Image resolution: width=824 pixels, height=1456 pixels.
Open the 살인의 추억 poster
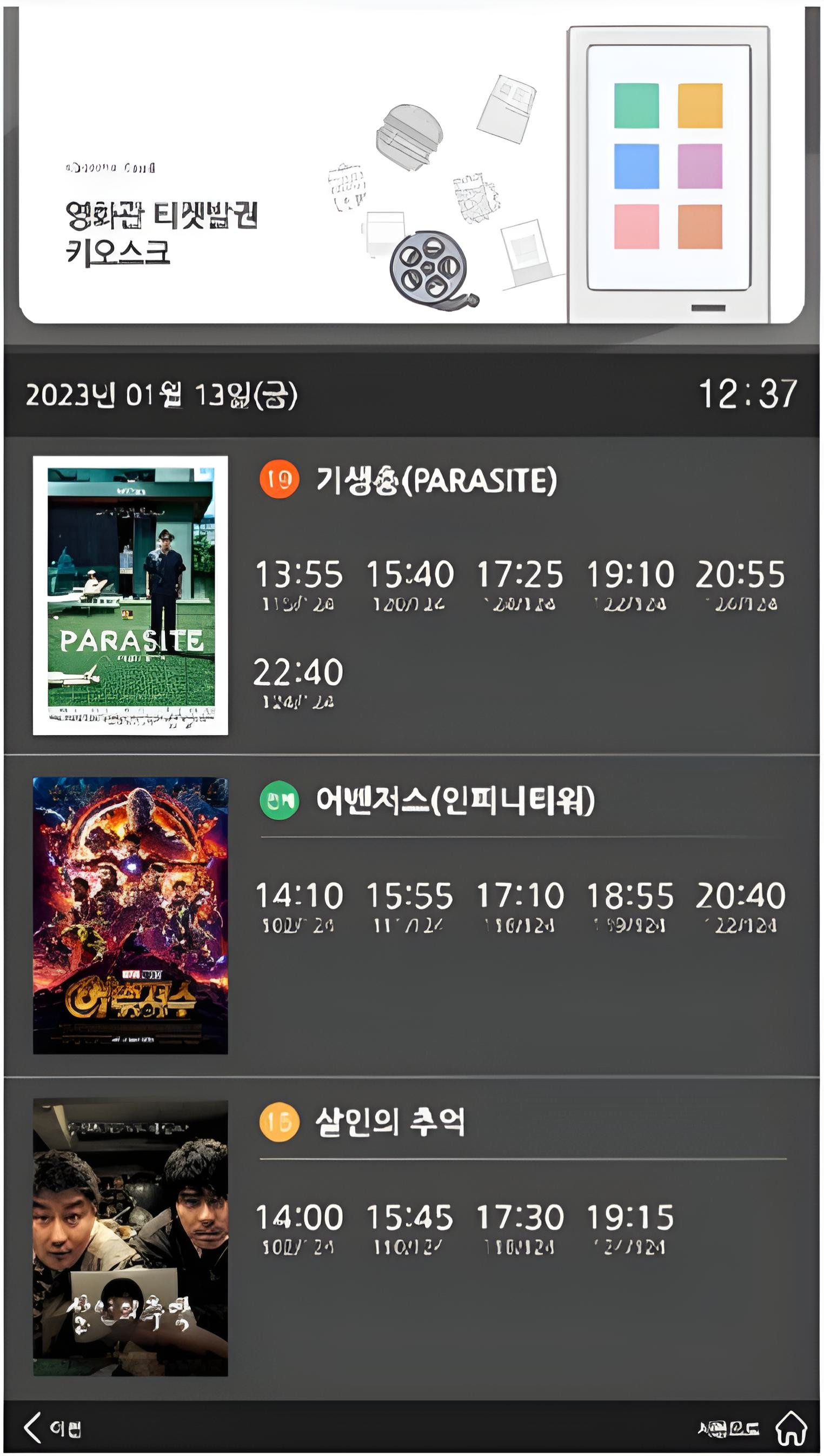tap(130, 1237)
